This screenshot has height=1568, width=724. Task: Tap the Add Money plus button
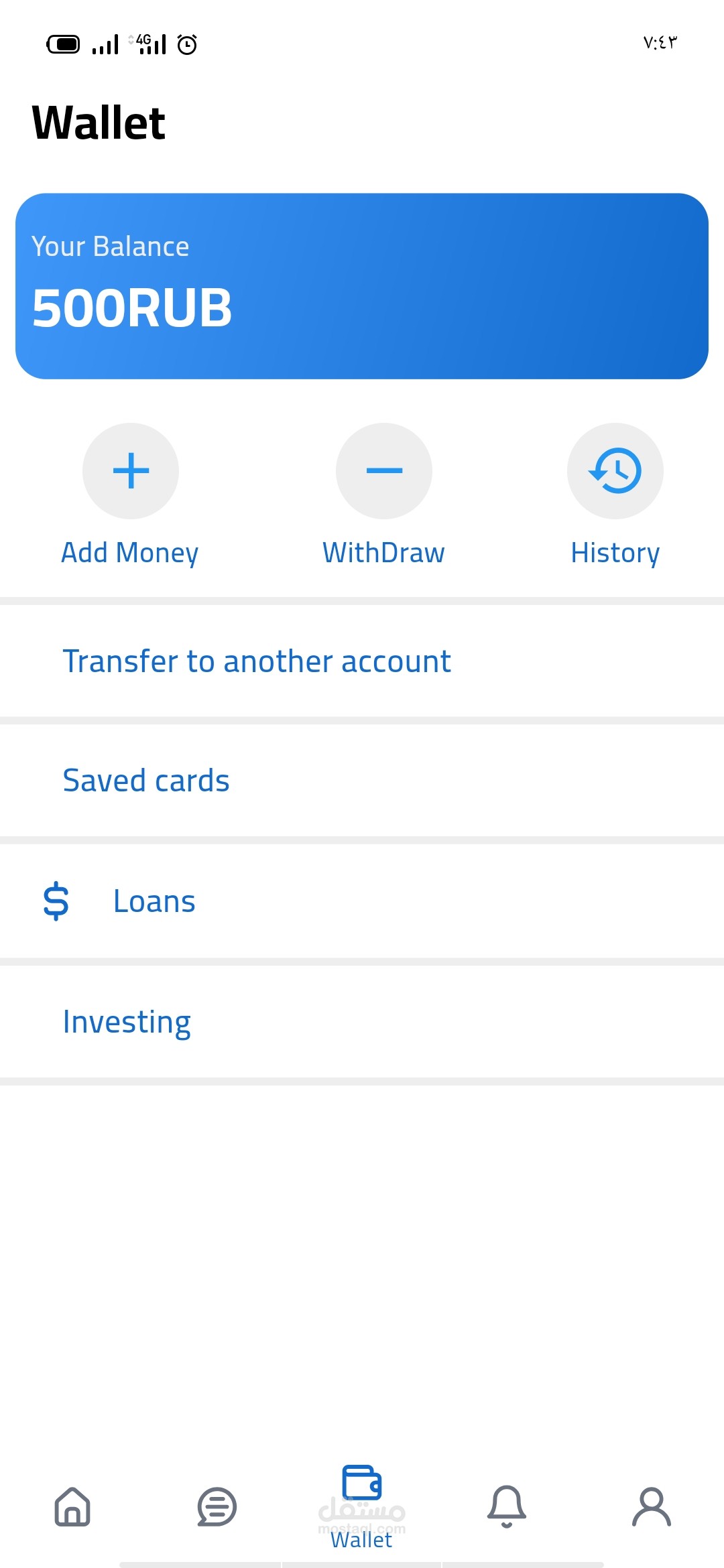pyautogui.click(x=131, y=471)
